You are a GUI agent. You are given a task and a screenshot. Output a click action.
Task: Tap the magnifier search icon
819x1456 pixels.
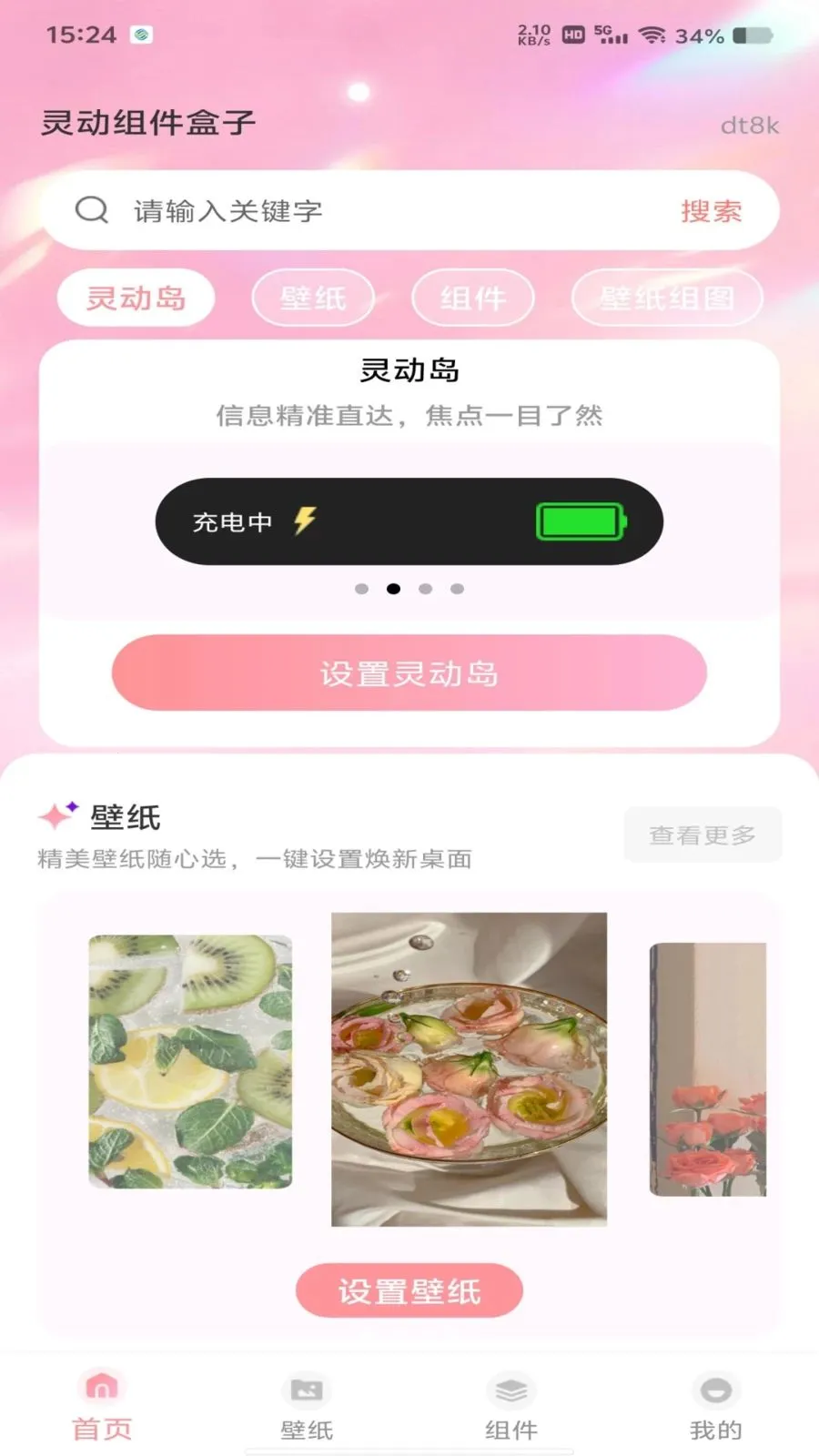(89, 211)
